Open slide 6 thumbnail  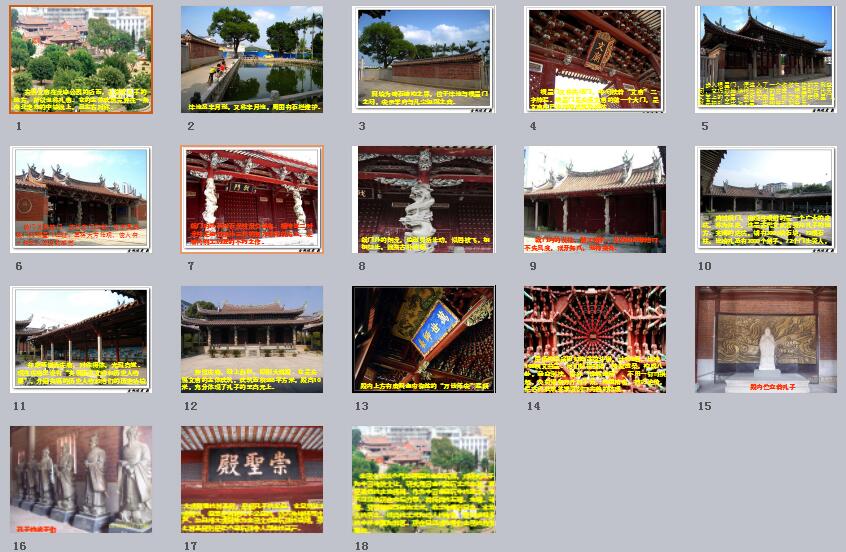tap(81, 199)
